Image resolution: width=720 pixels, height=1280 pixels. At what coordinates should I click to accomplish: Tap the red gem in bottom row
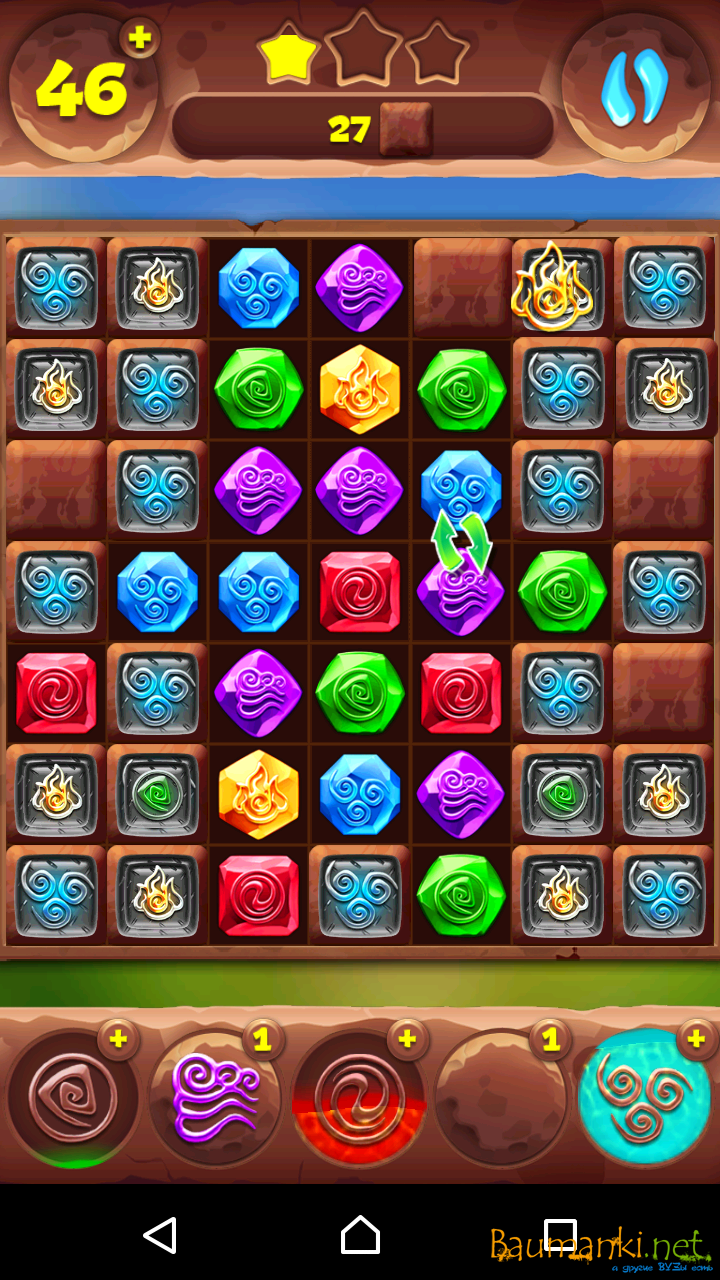(259, 895)
